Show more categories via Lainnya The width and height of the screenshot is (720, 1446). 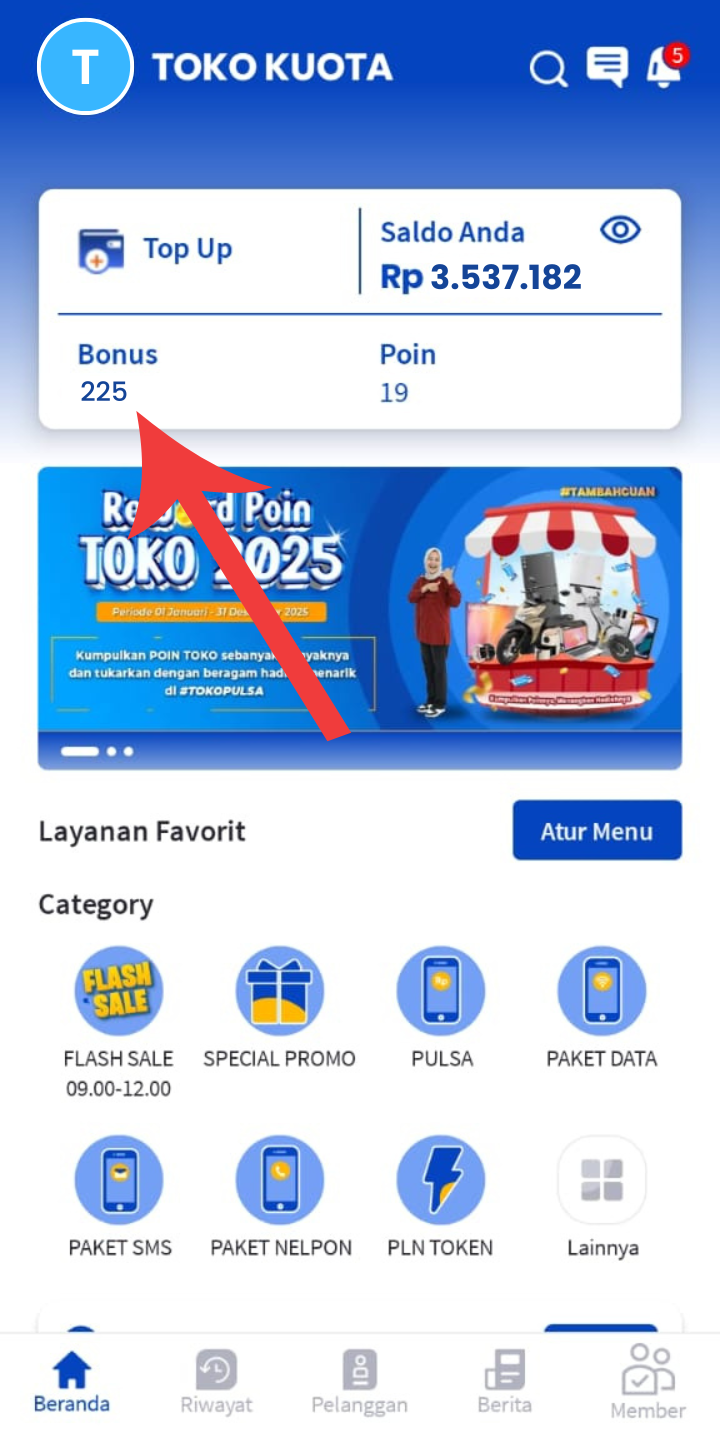(x=602, y=1180)
